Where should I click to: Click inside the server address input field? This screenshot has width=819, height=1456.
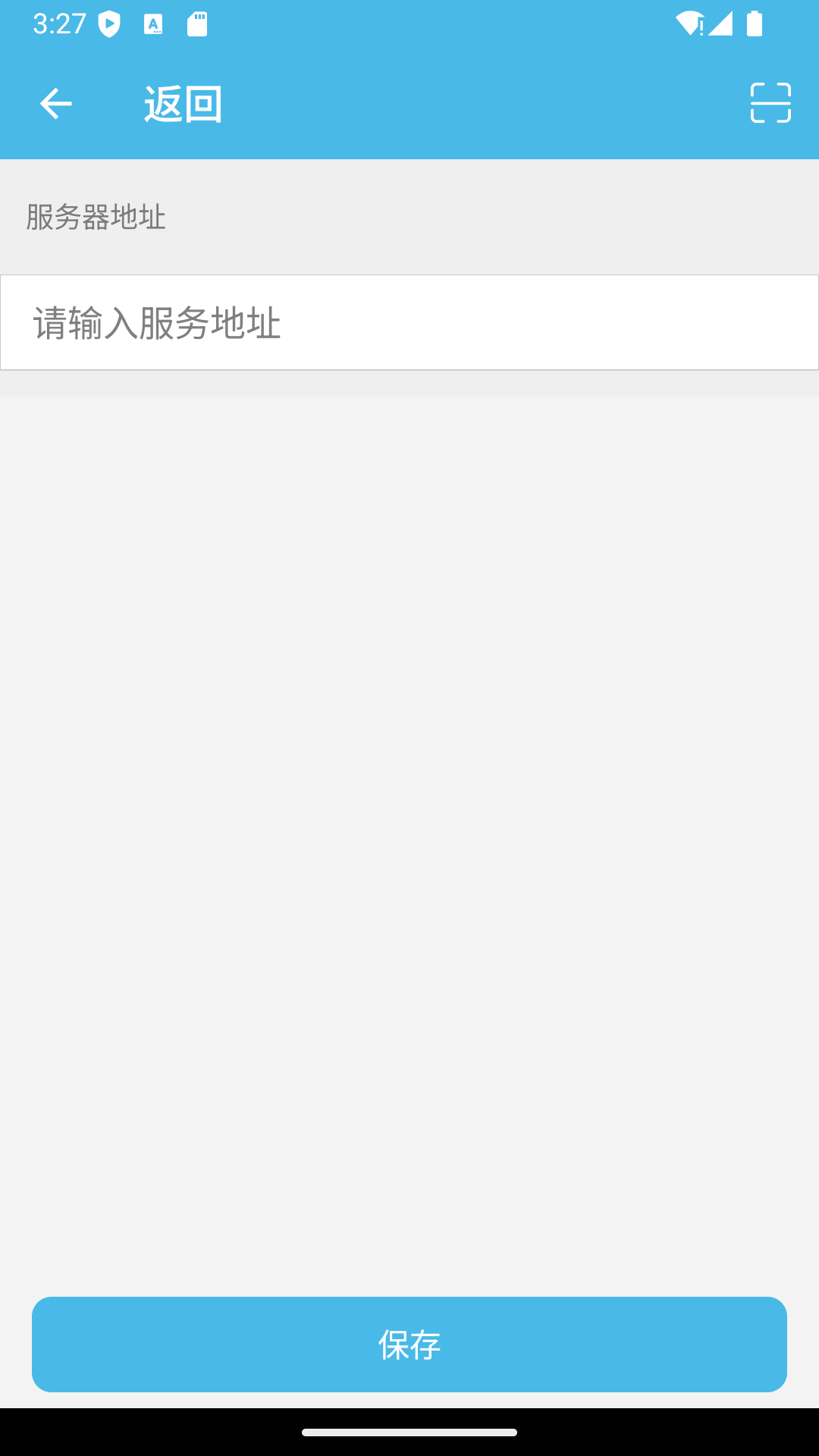(x=409, y=324)
